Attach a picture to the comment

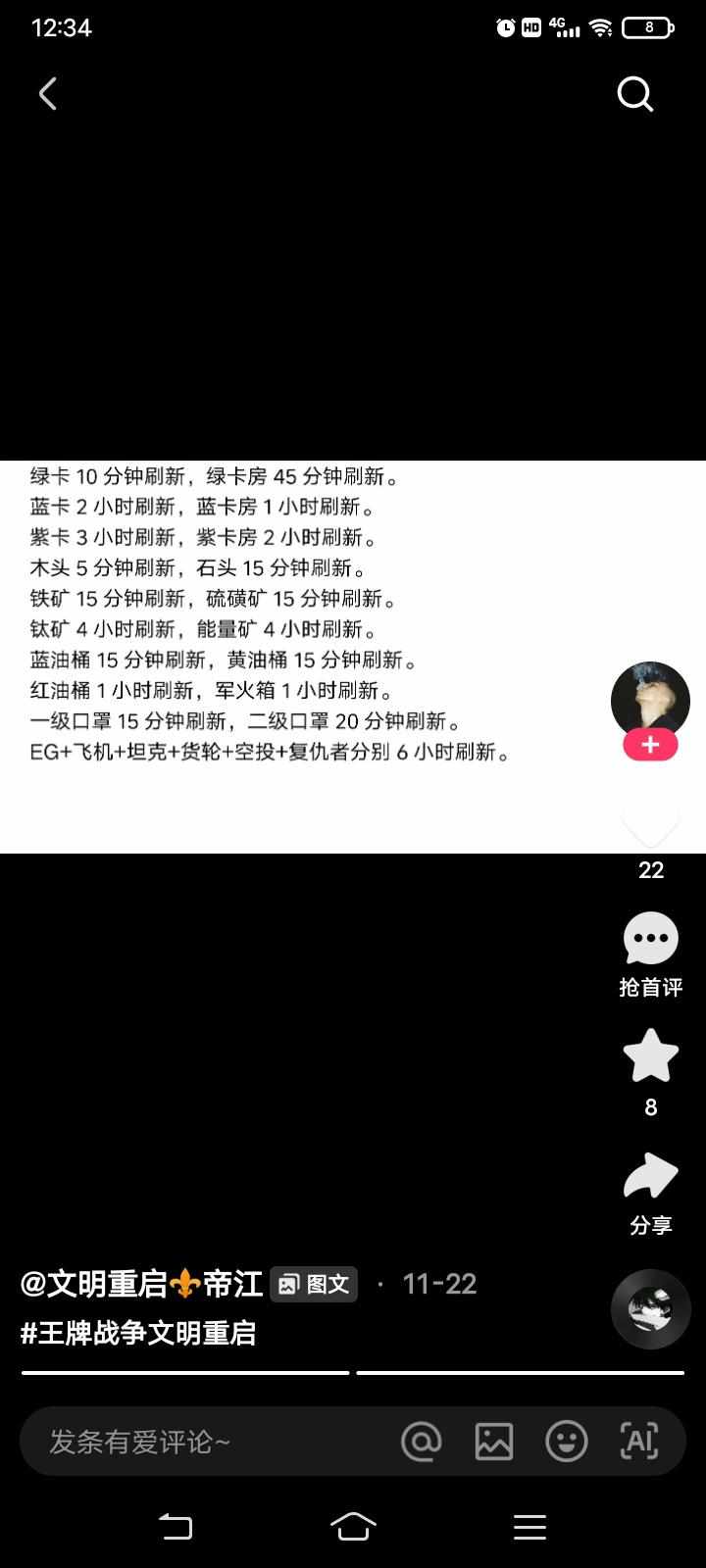(x=494, y=1442)
